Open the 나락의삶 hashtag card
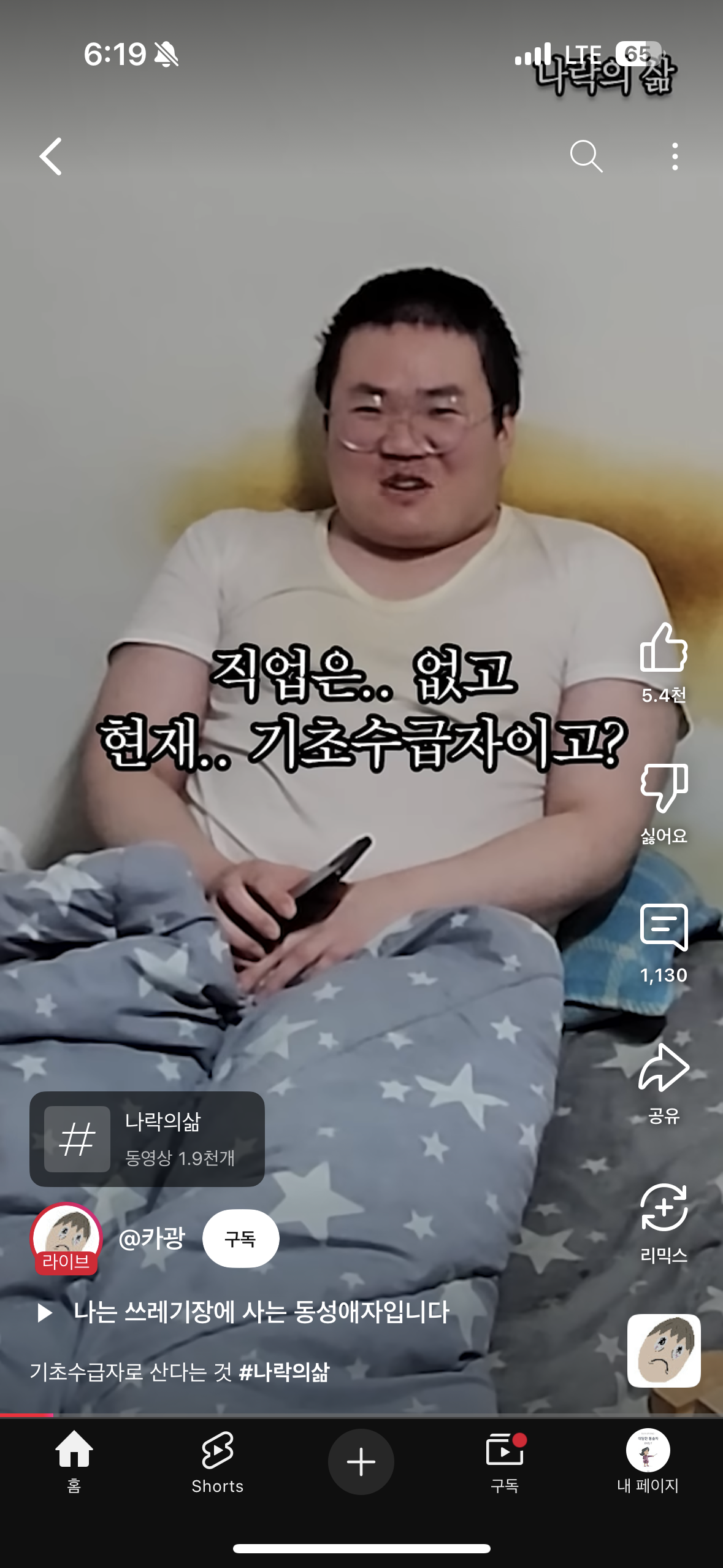The image size is (723, 1568). tap(147, 1139)
